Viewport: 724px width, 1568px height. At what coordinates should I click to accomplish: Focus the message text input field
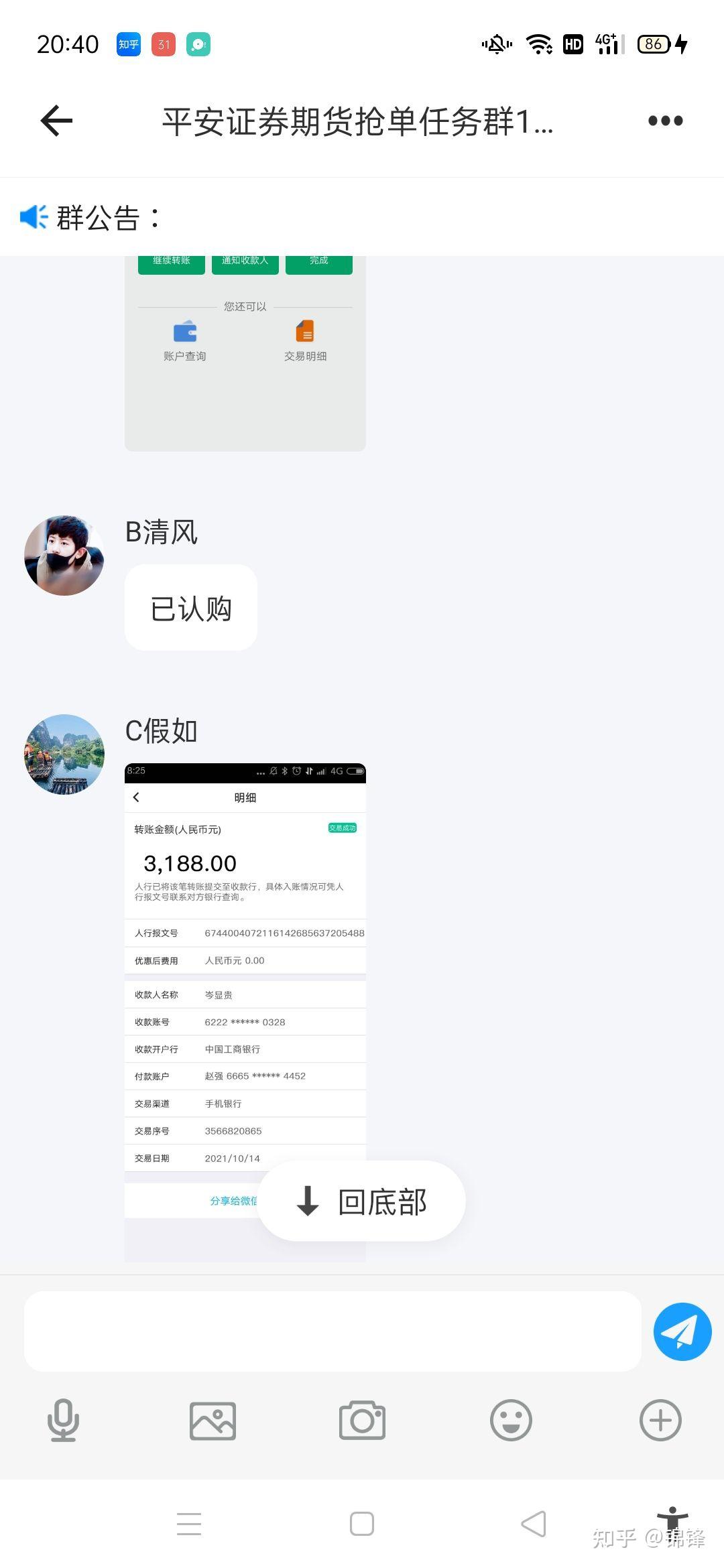(333, 1331)
